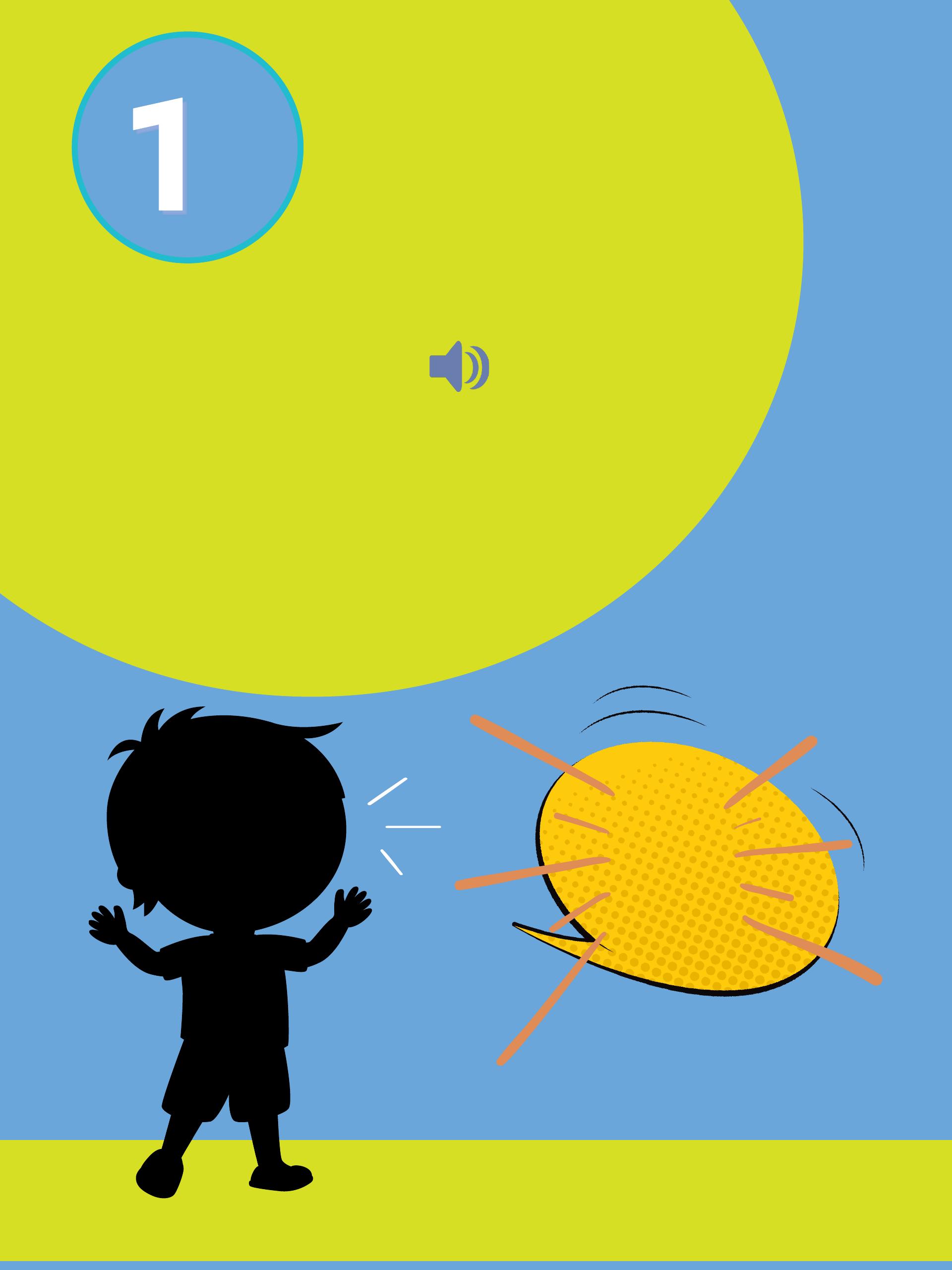The image size is (952, 1270).
Task: Play the audio with the speaker icon
Action: click(459, 367)
